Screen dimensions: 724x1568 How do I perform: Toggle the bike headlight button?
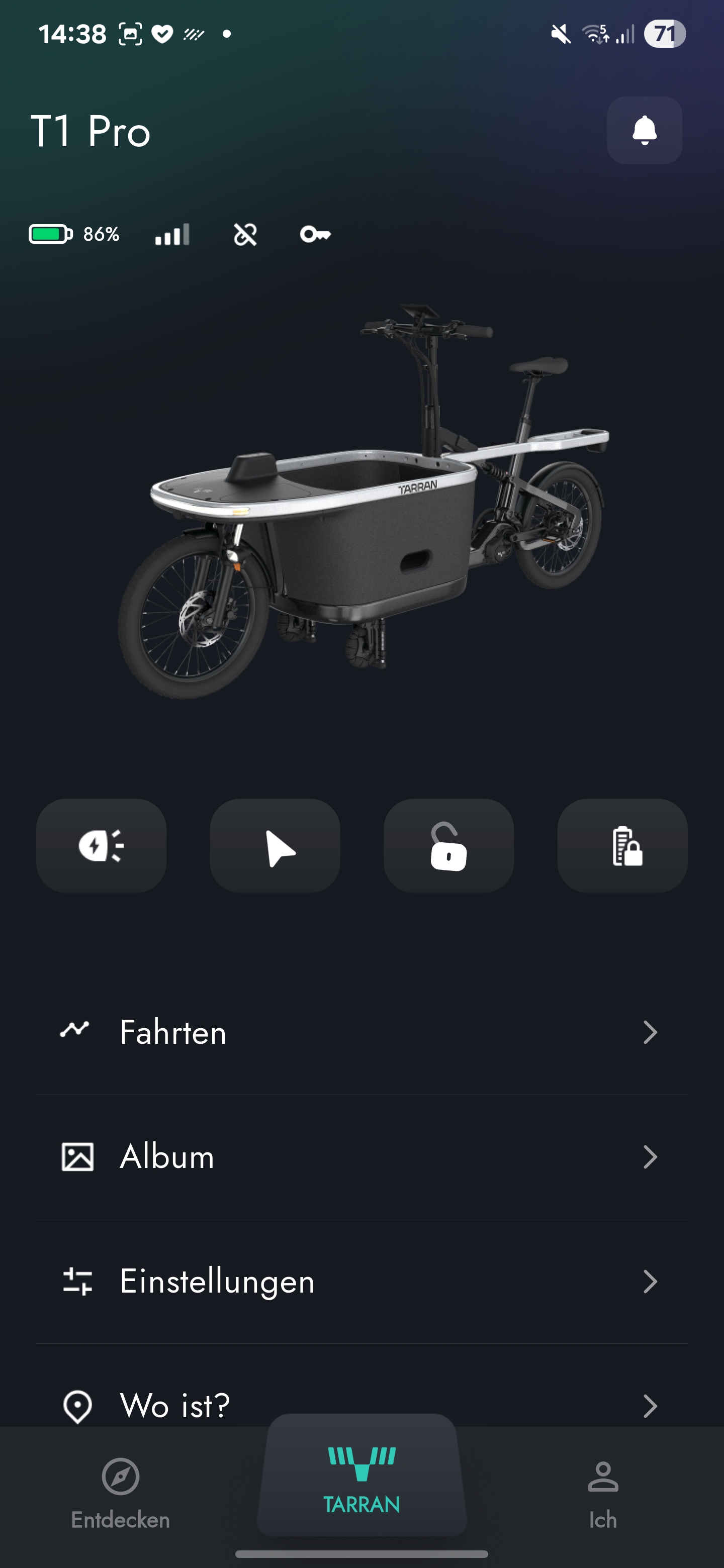coord(101,845)
